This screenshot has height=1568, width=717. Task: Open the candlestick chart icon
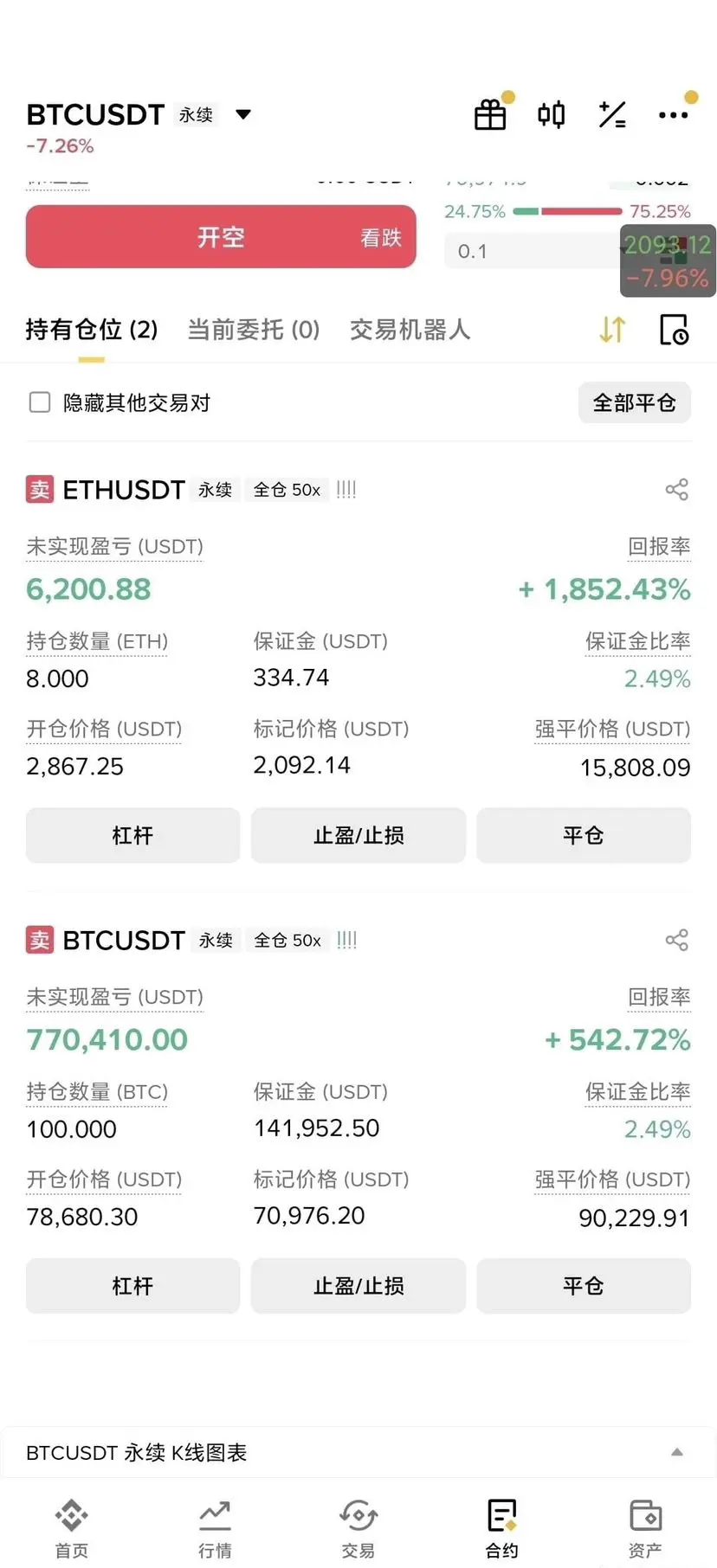click(551, 114)
